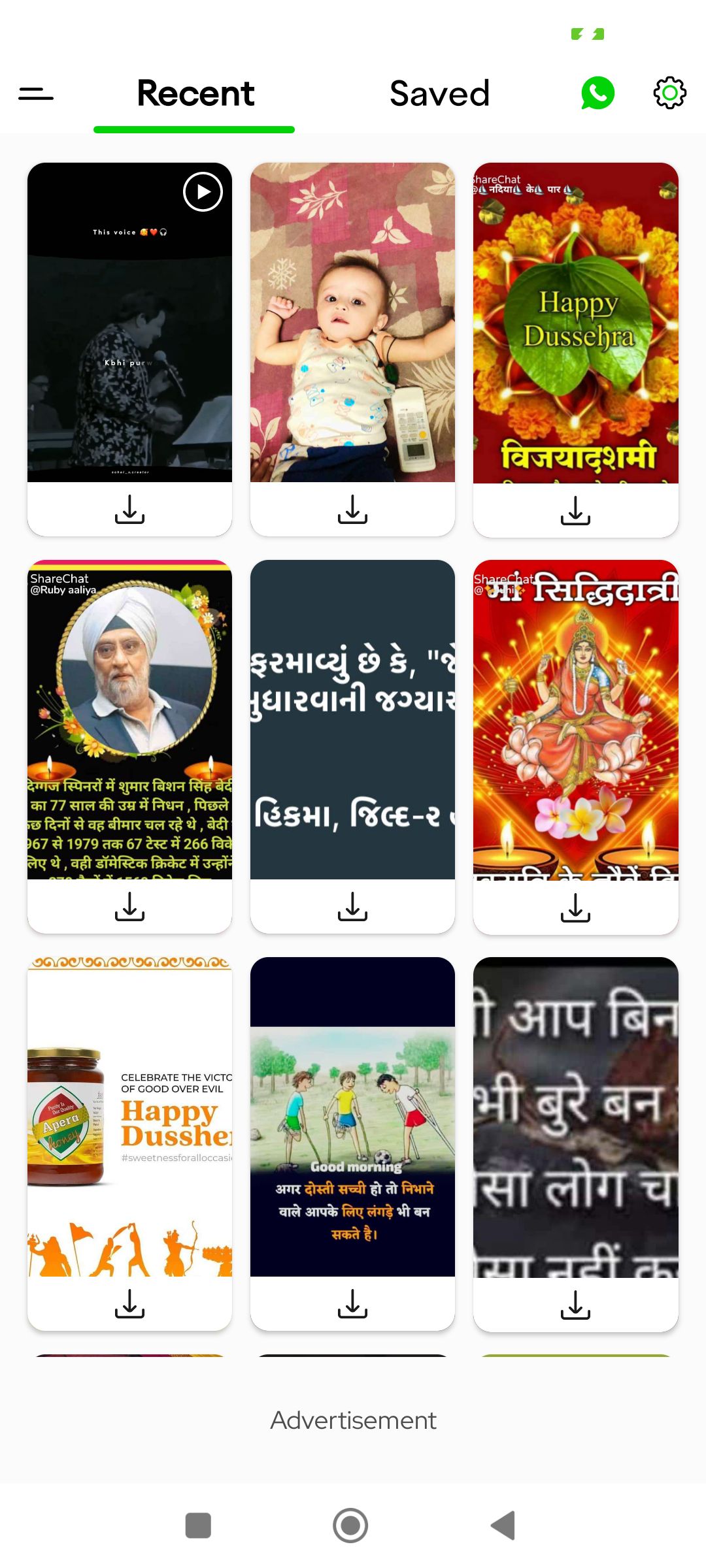This screenshot has height=1568, width=706.
Task: Open WhatsApp via the green icon
Action: [597, 93]
